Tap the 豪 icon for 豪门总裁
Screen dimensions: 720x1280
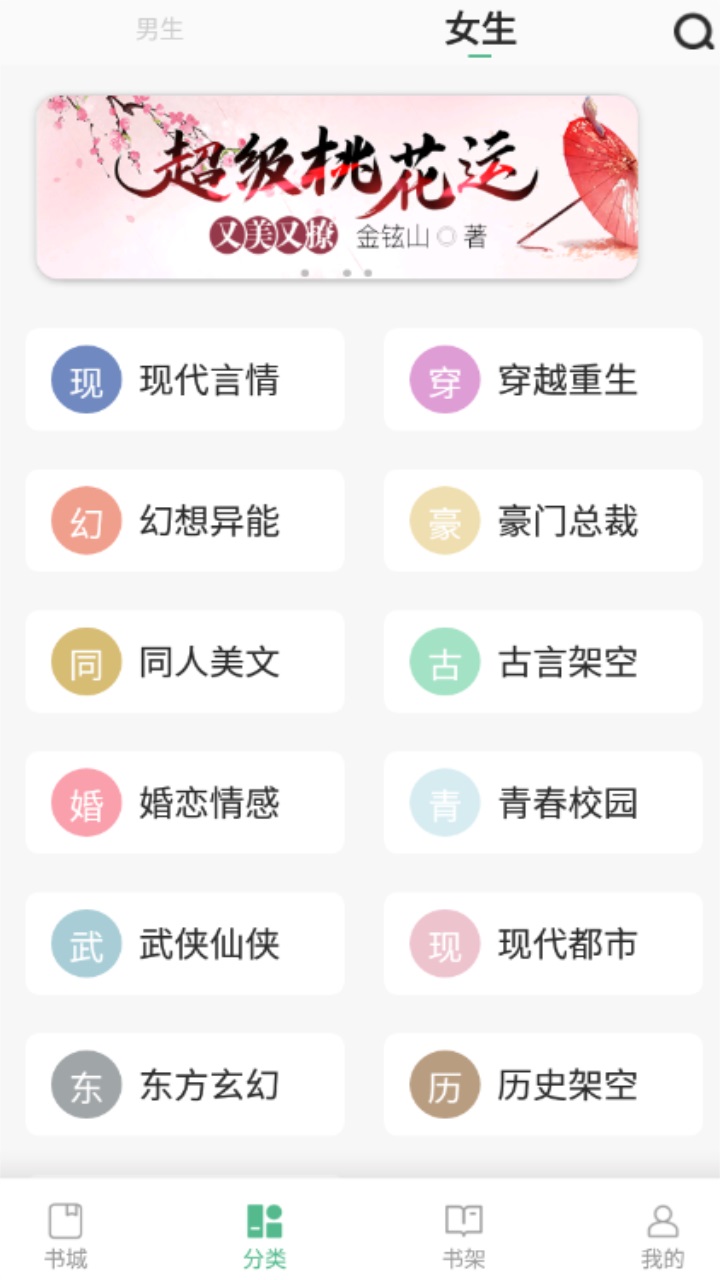[443, 521]
